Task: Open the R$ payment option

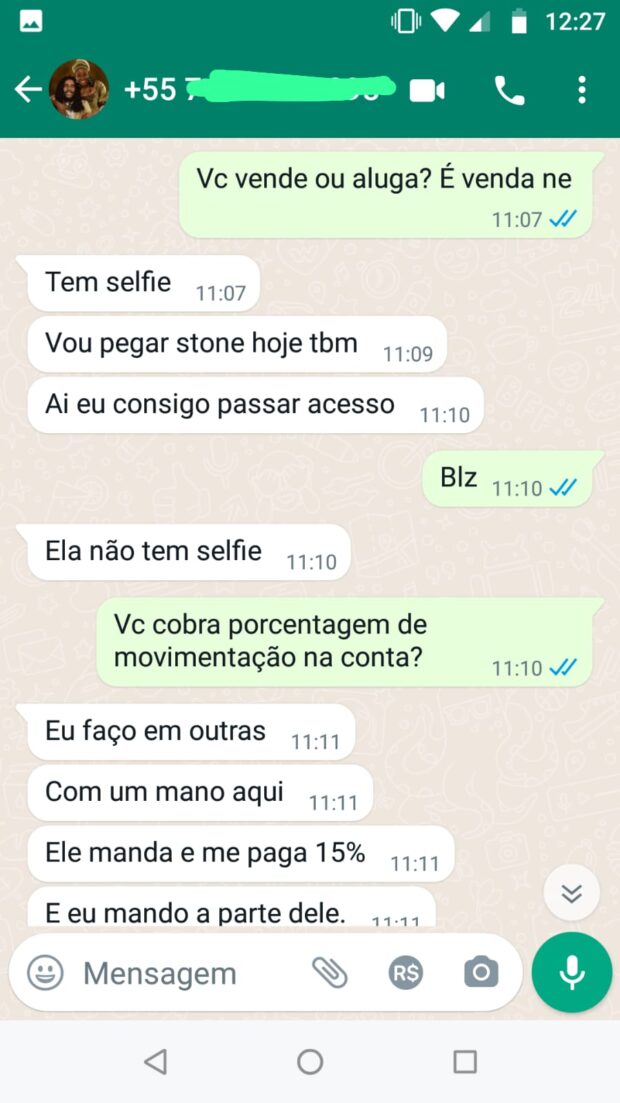Action: pos(406,973)
